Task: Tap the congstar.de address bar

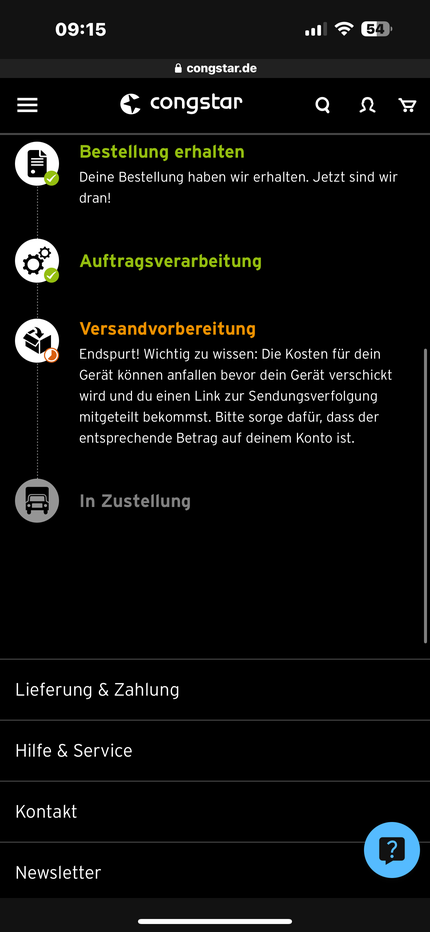Action: 215,68
